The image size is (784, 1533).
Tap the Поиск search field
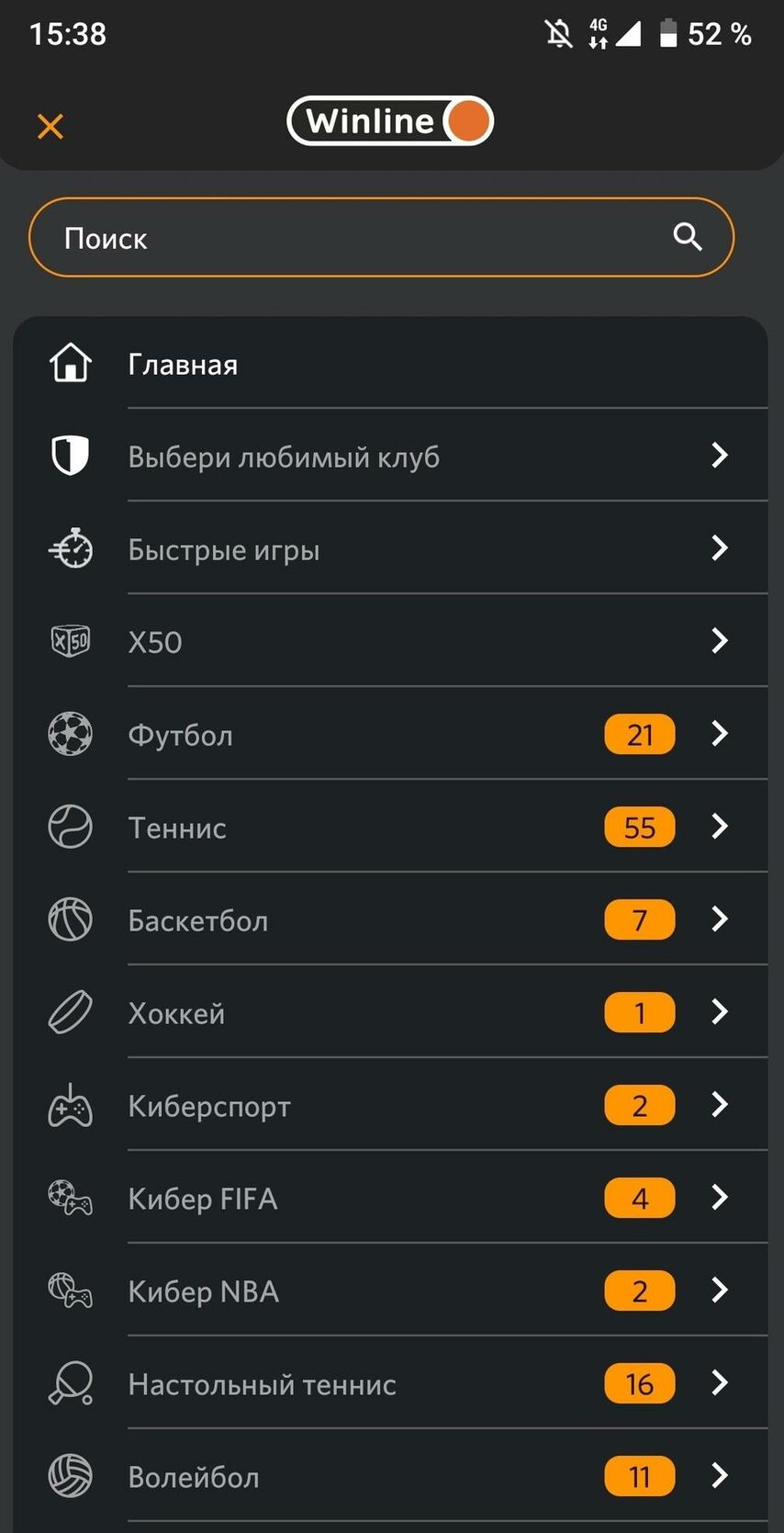point(381,237)
